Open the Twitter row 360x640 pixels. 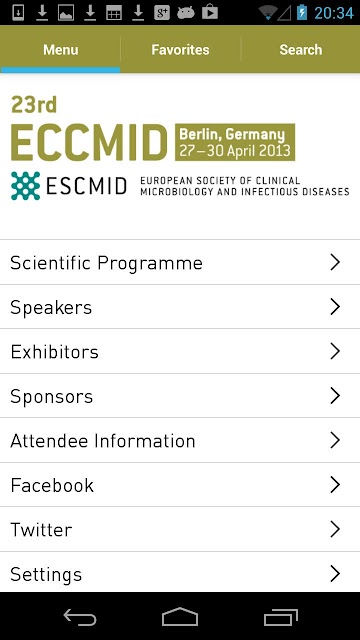pyautogui.click(x=180, y=529)
